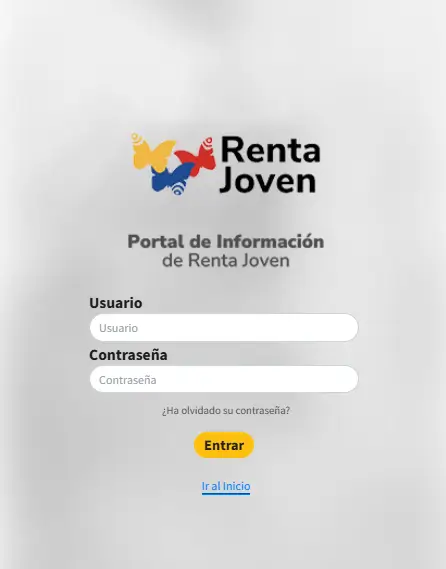446x569 pixels.
Task: Tap the yellow Entrar button
Action: pos(224,445)
